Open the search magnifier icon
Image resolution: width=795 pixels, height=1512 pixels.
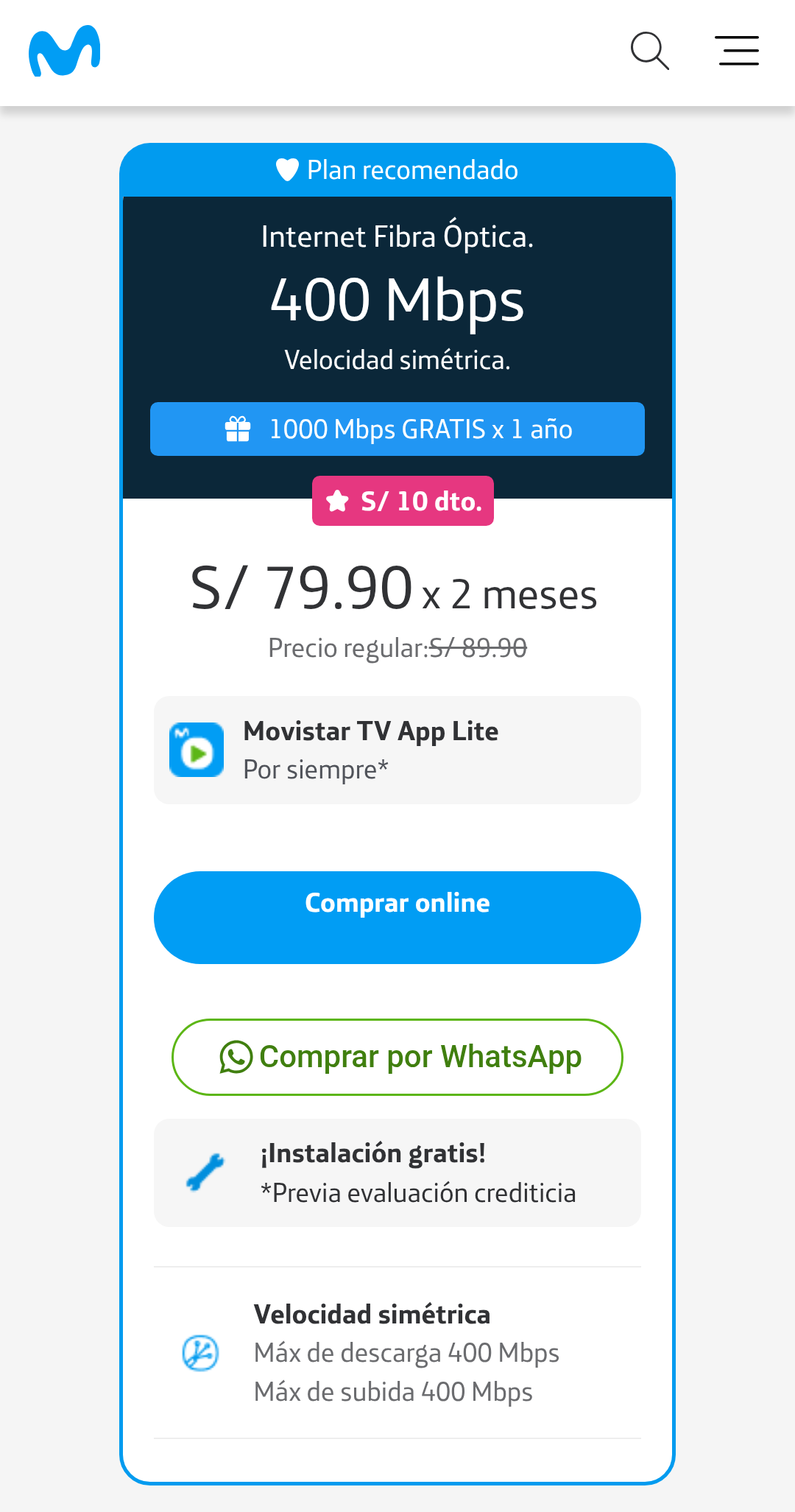coord(650,51)
